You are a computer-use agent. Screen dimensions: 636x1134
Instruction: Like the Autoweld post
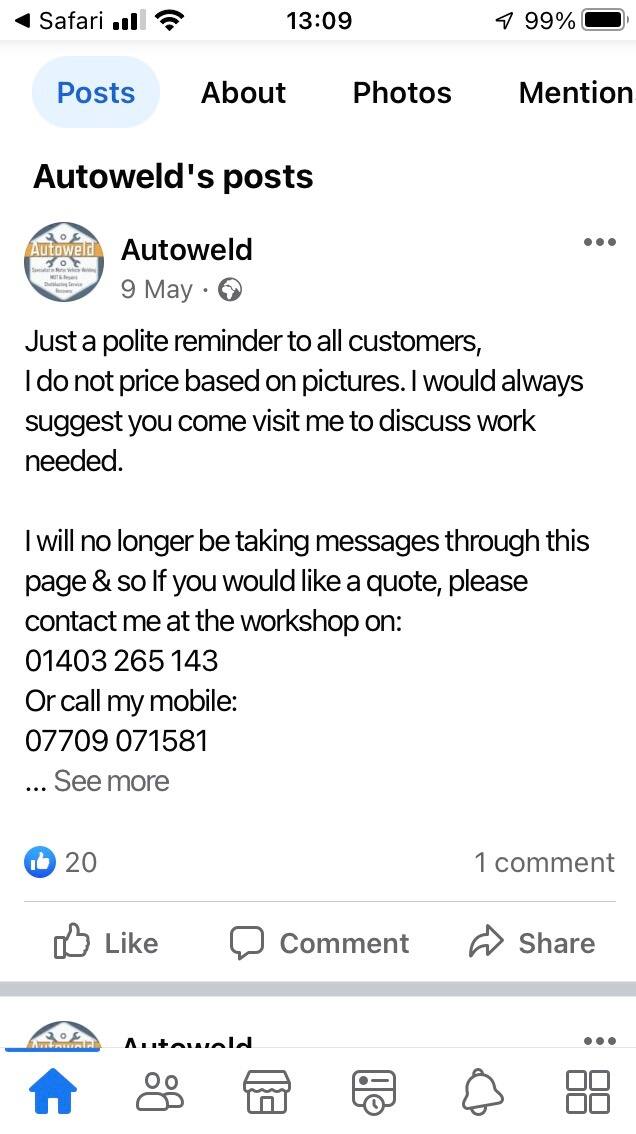(106, 943)
